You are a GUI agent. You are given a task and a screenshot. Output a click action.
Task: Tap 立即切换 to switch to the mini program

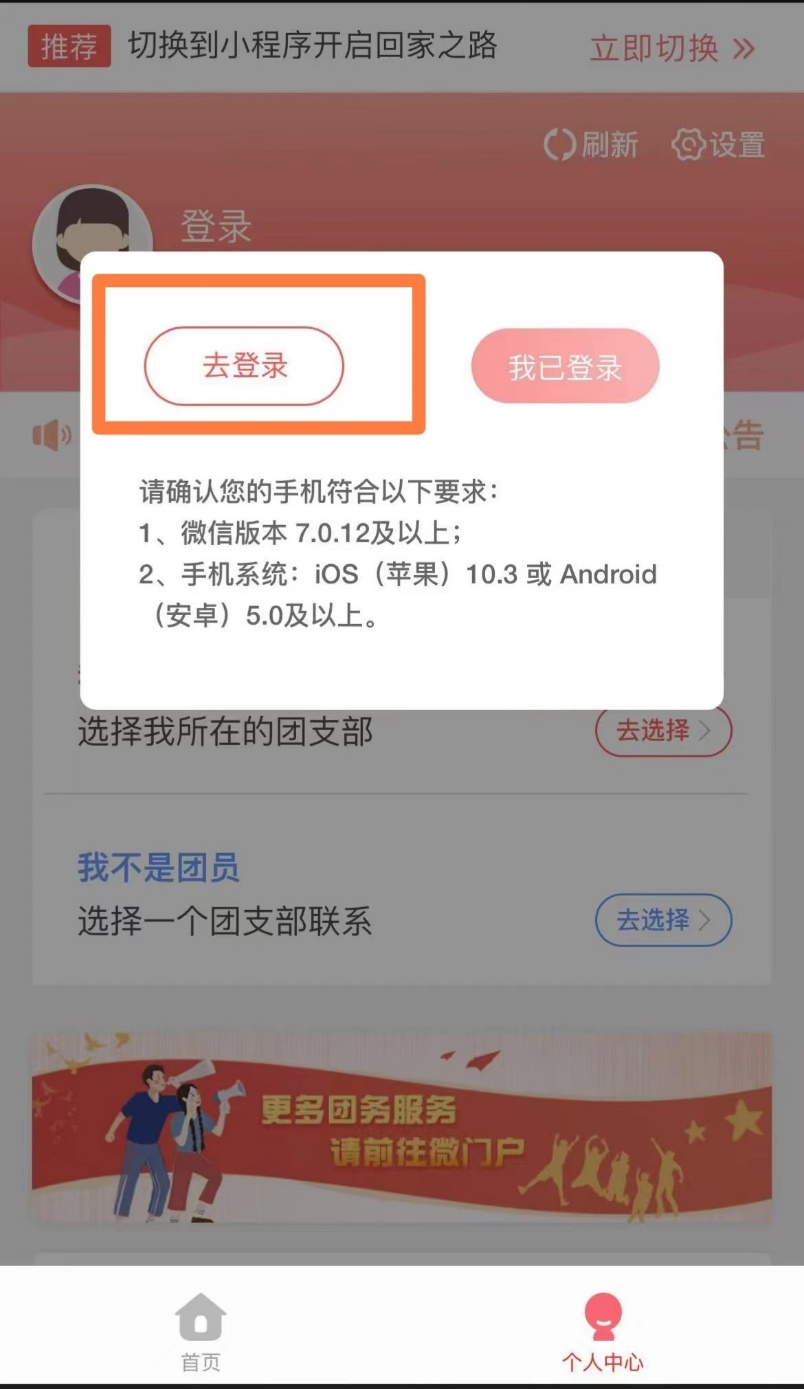[x=671, y=48]
